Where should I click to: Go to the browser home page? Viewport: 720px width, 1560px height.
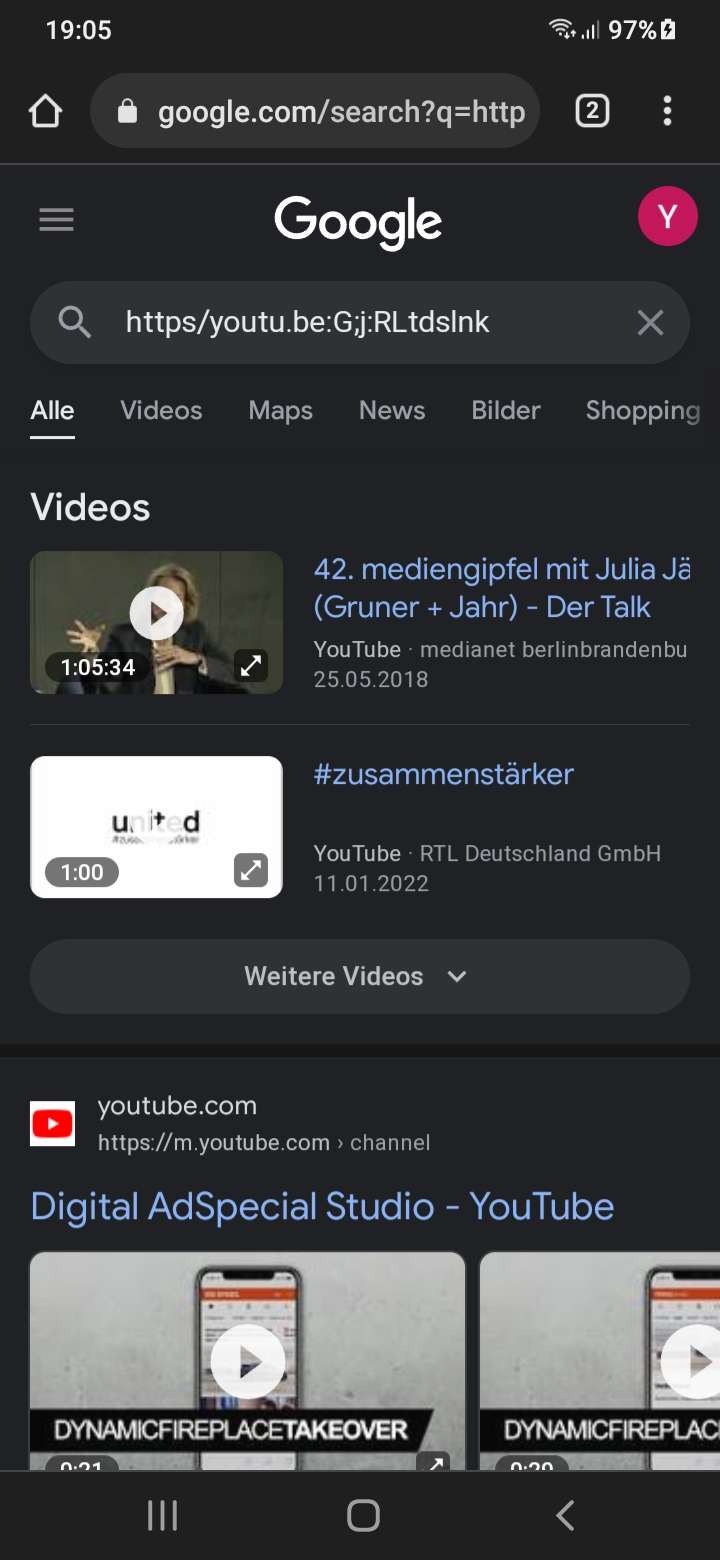tap(46, 112)
